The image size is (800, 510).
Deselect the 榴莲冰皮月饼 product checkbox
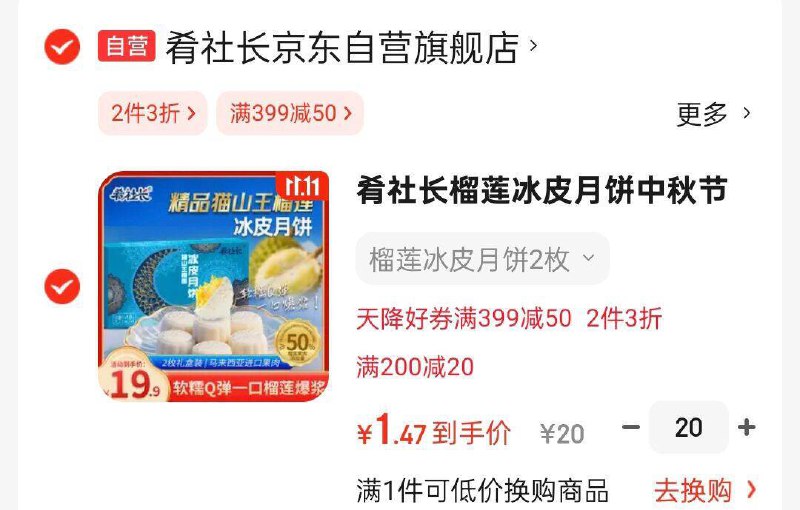[x=62, y=287]
